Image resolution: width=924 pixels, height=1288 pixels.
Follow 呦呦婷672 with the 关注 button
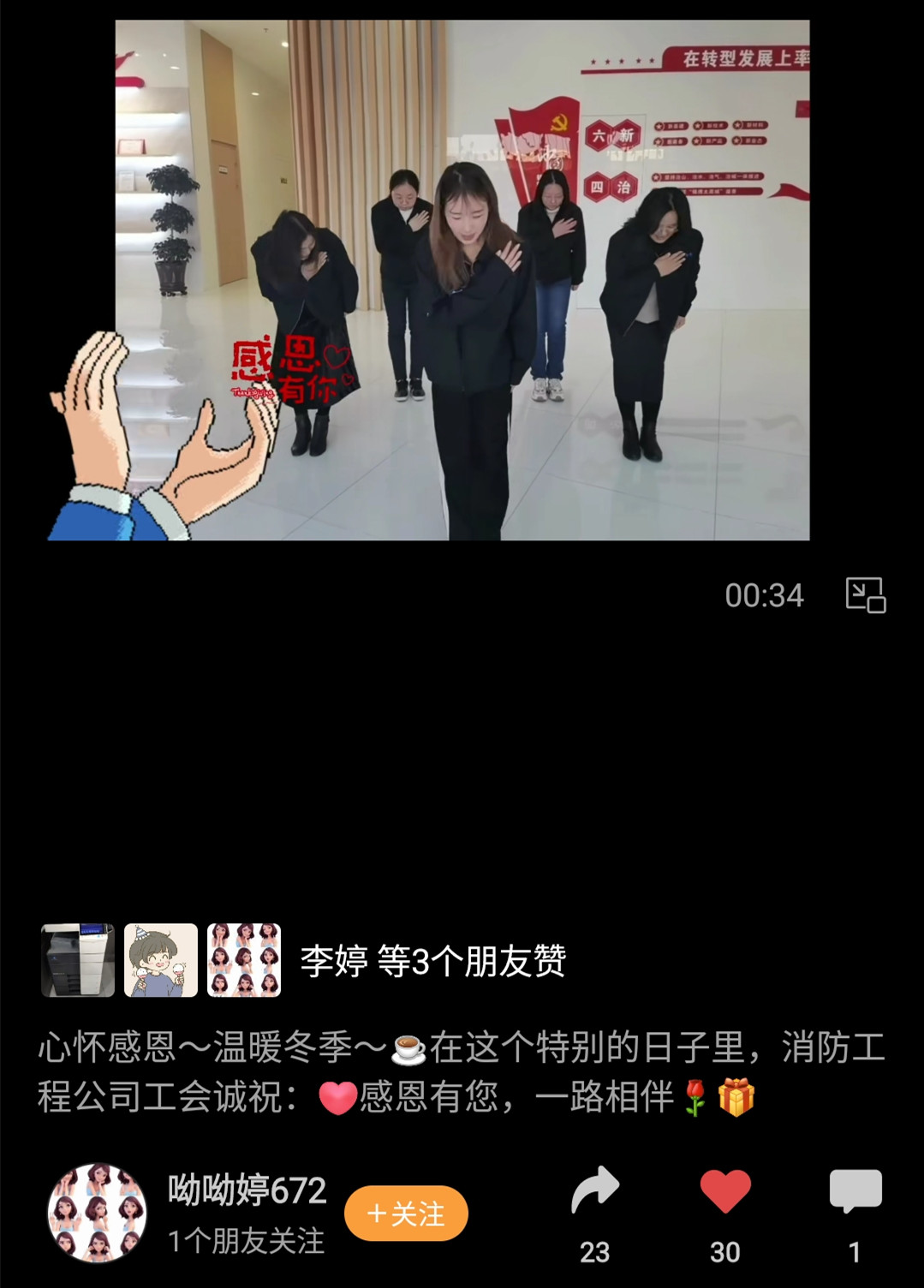pos(406,1213)
